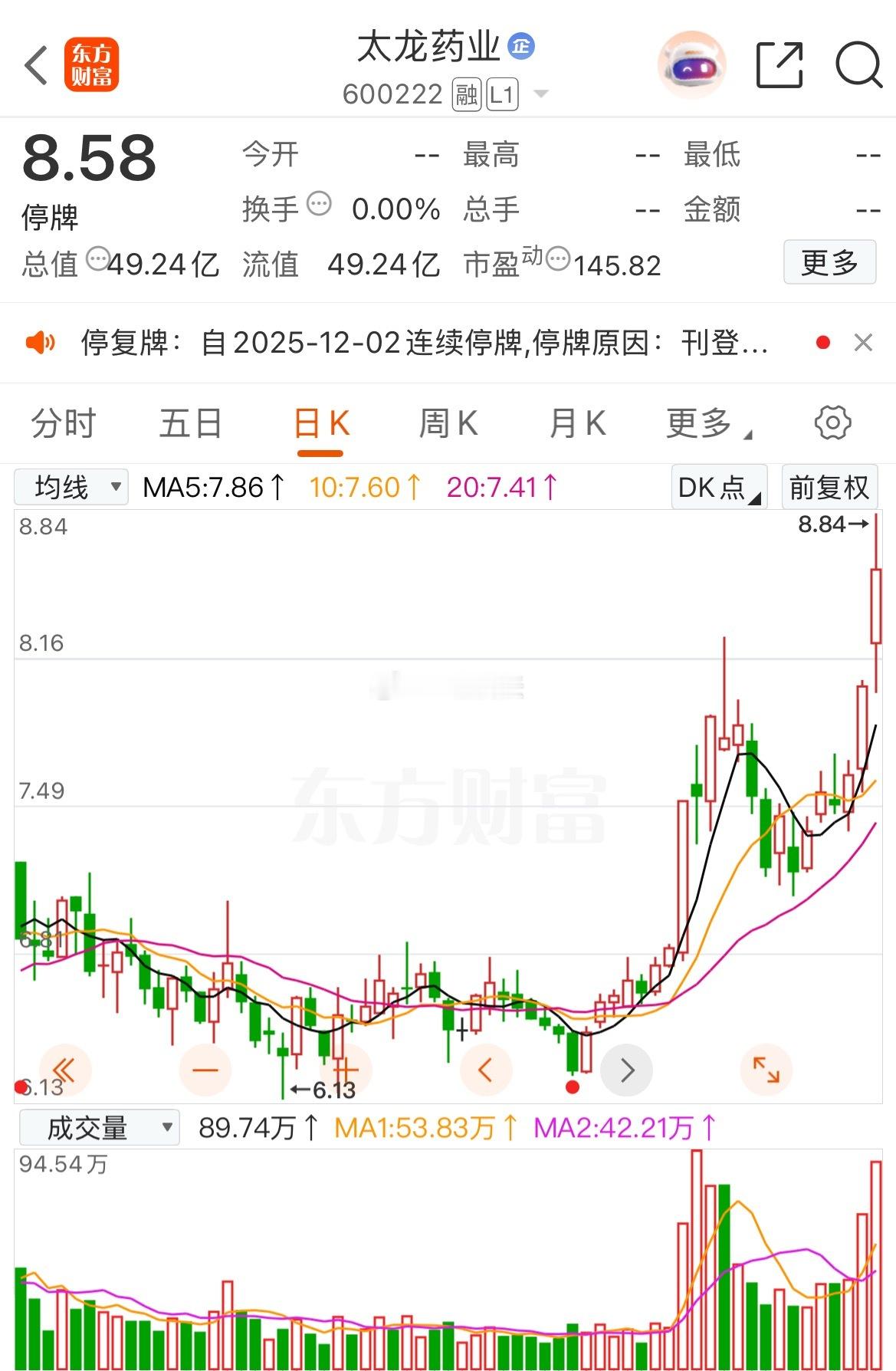Zoom out of the chart using minus icon
The height and width of the screenshot is (1371, 896).
(205, 1069)
